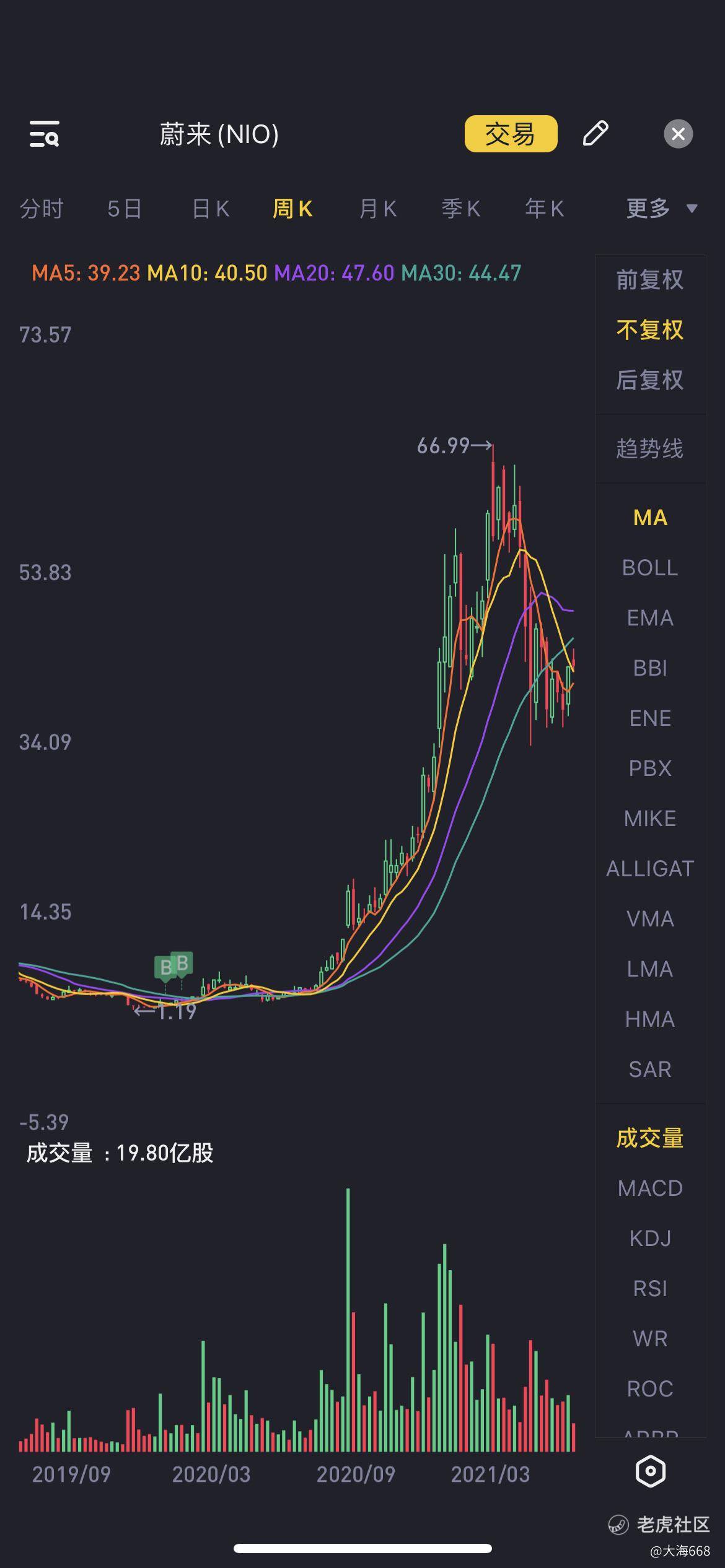Switch to 年K yearly chart

[544, 209]
